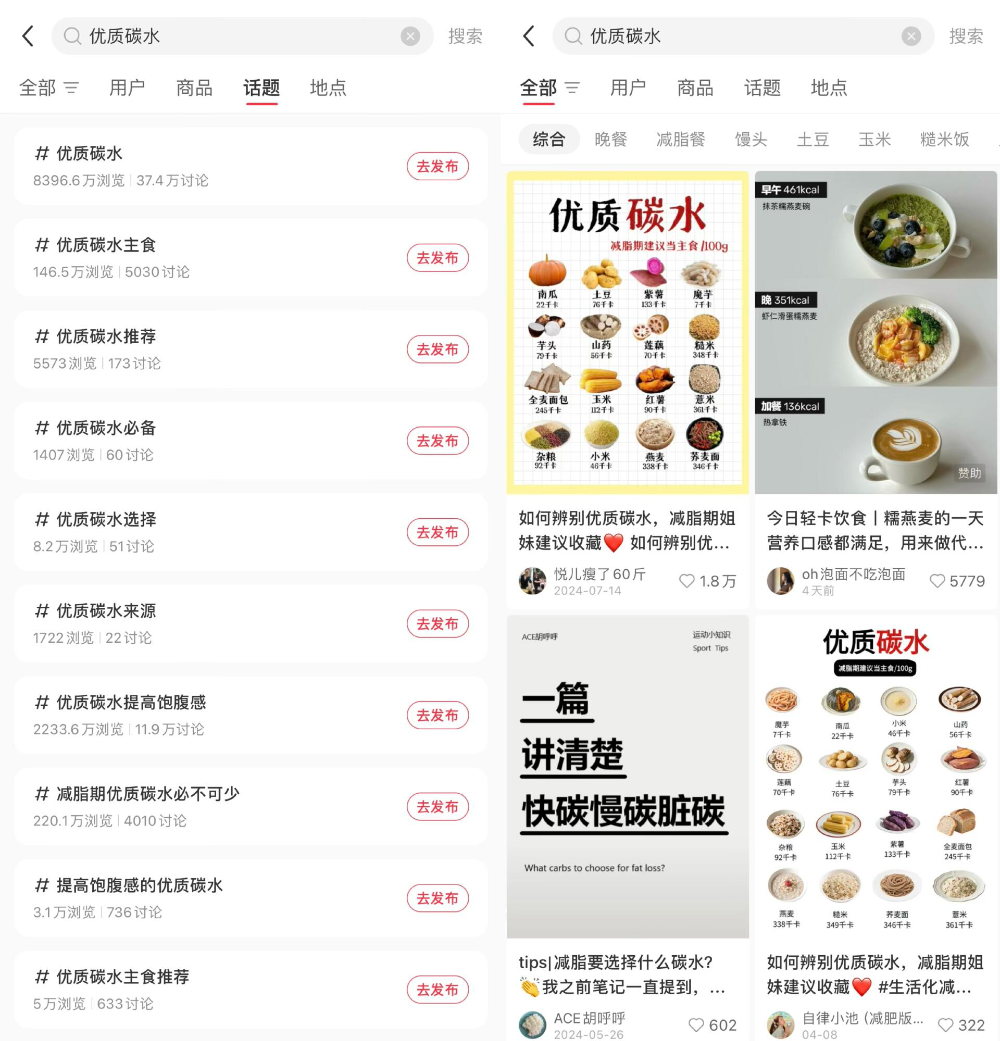Select the 减脂餐 chip
1000x1041 pixels.
681,140
